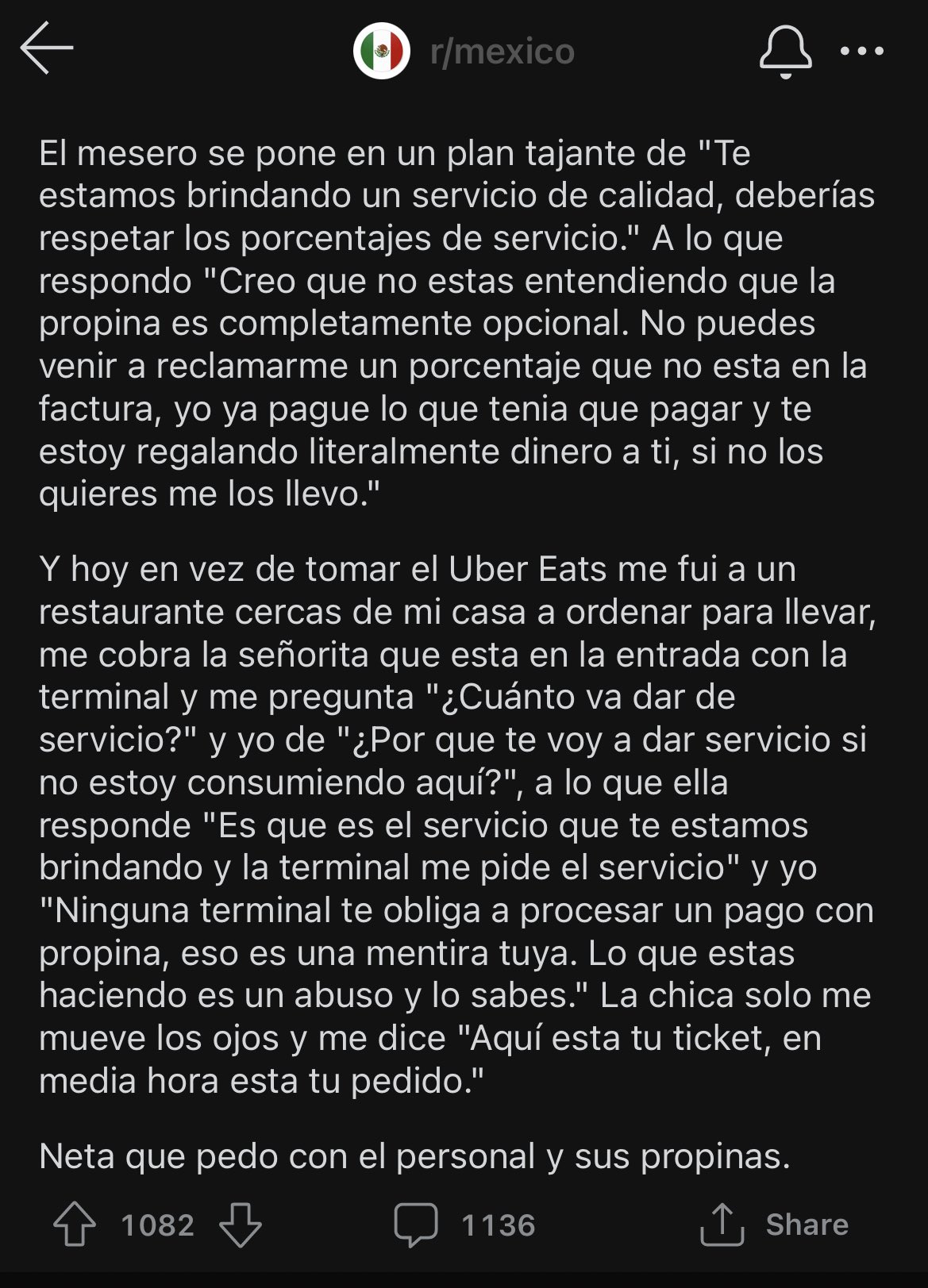Open the three-dot overflow menu
928x1288 pixels.
coord(861,52)
